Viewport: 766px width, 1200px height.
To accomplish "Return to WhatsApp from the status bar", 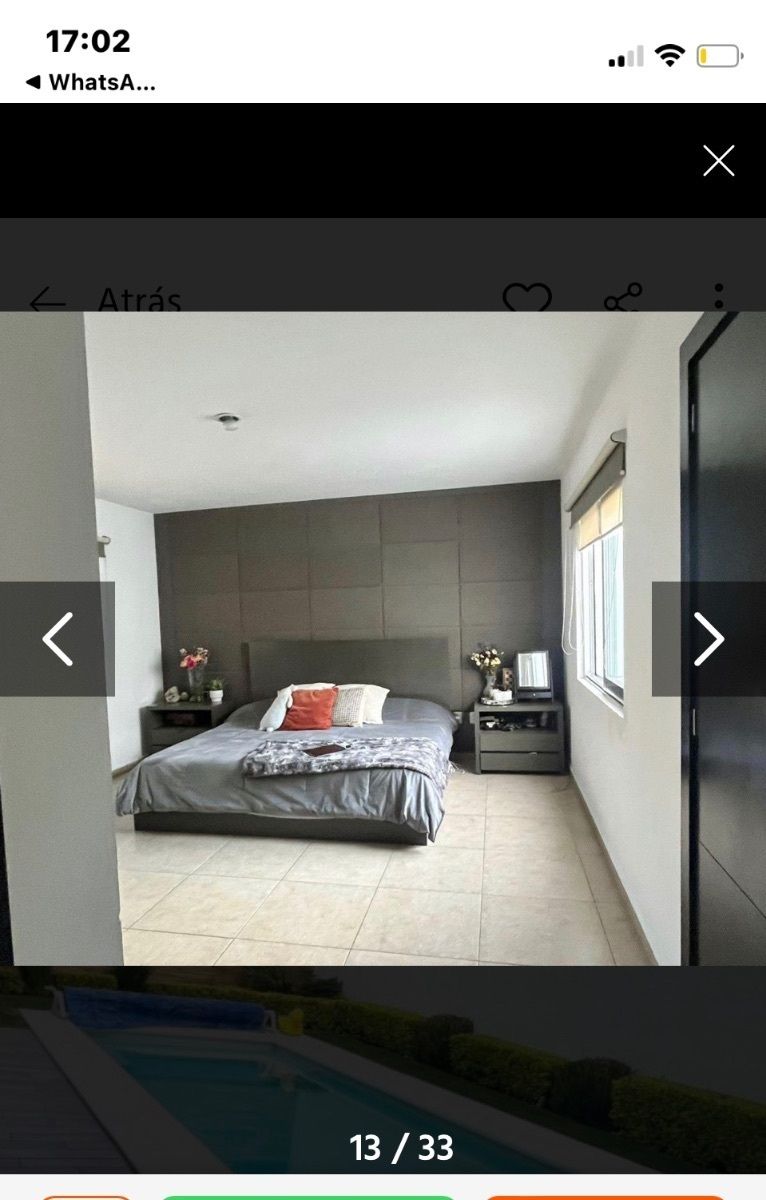I will pyautogui.click(x=90, y=82).
